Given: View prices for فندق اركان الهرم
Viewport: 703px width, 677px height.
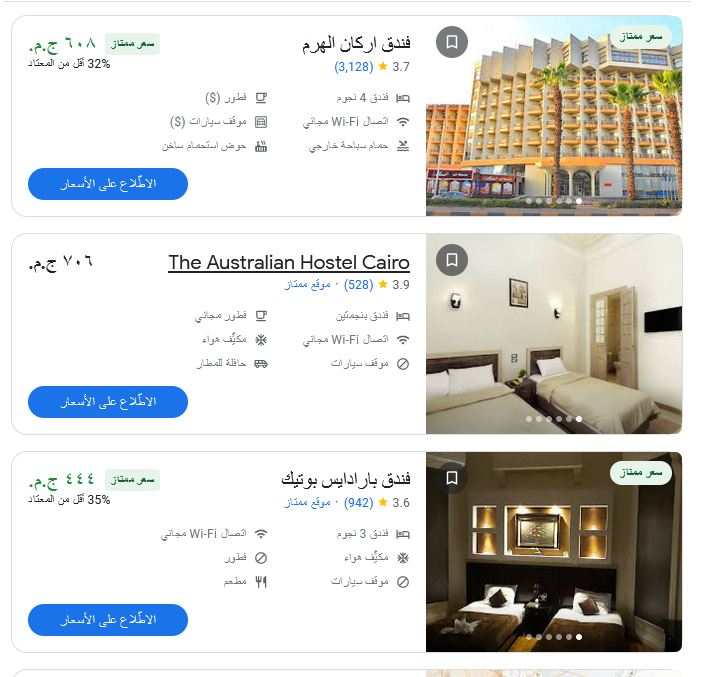Looking at the screenshot, I should coord(108,184).
